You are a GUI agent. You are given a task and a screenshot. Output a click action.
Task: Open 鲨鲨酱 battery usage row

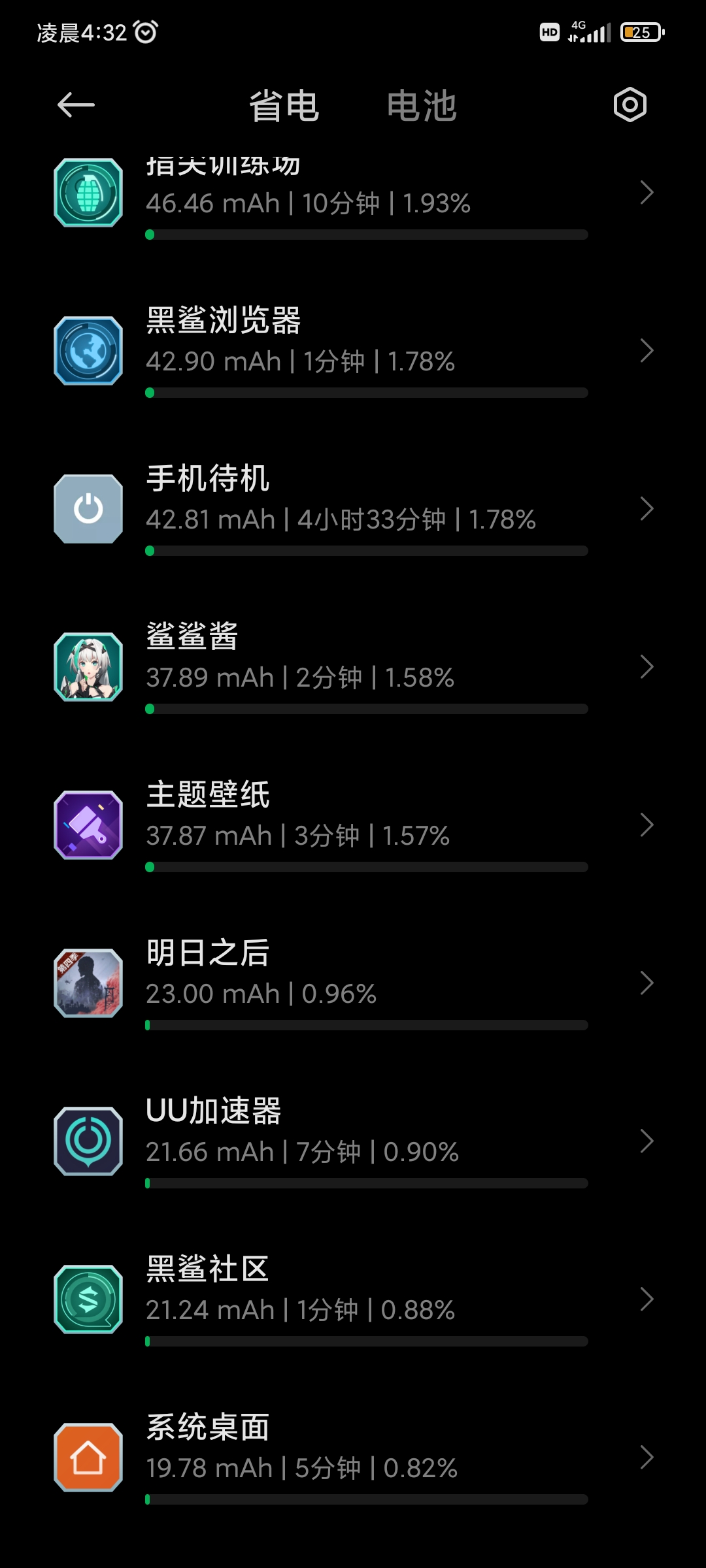pos(353,668)
